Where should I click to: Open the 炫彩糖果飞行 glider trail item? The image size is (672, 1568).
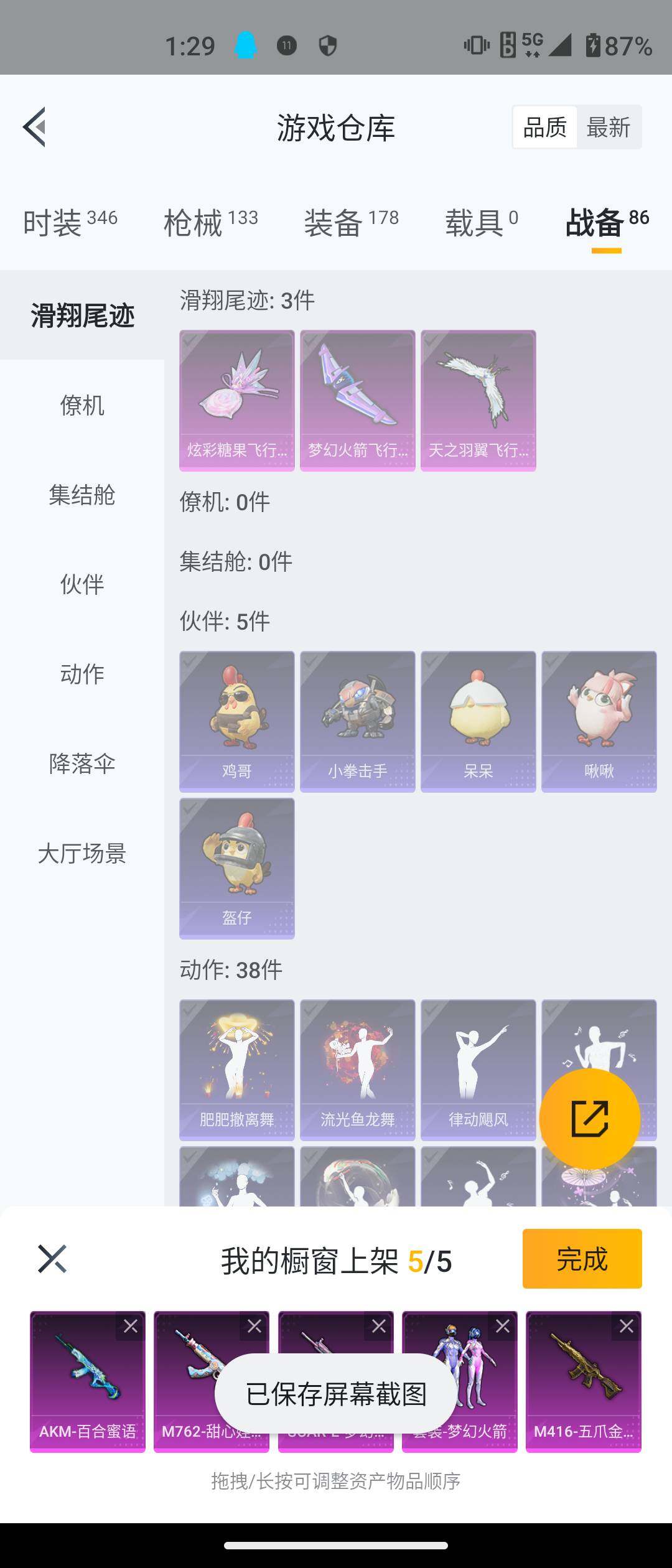pos(236,401)
